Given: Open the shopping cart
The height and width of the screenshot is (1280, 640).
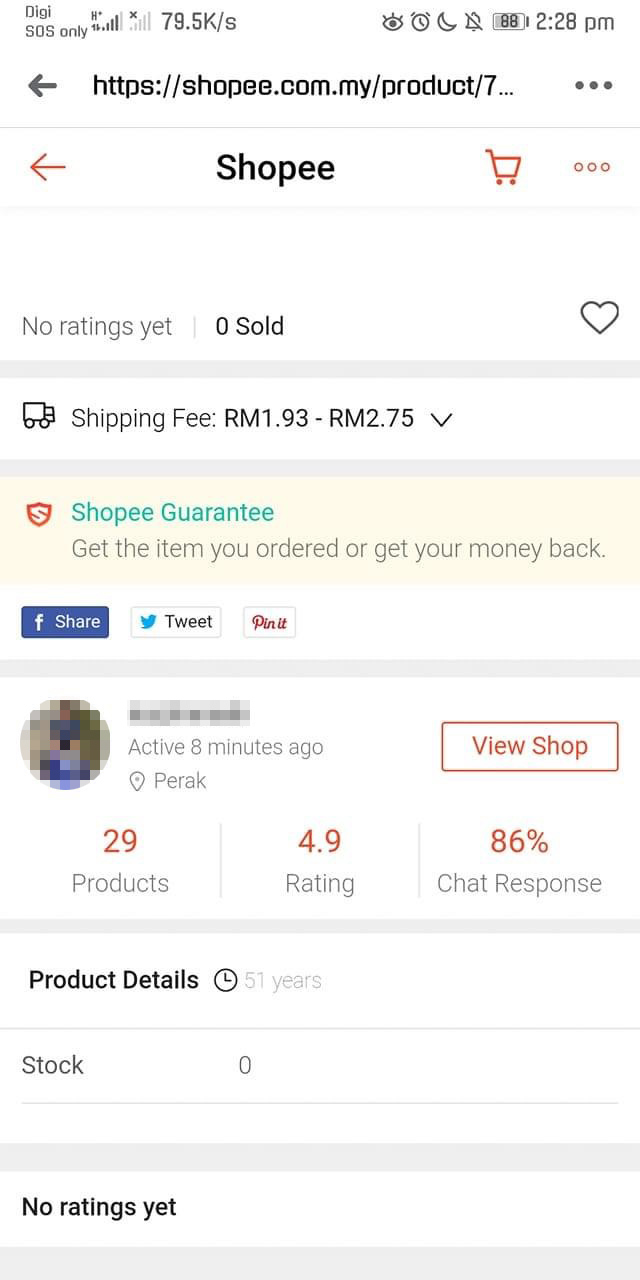Looking at the screenshot, I should click(x=503, y=167).
